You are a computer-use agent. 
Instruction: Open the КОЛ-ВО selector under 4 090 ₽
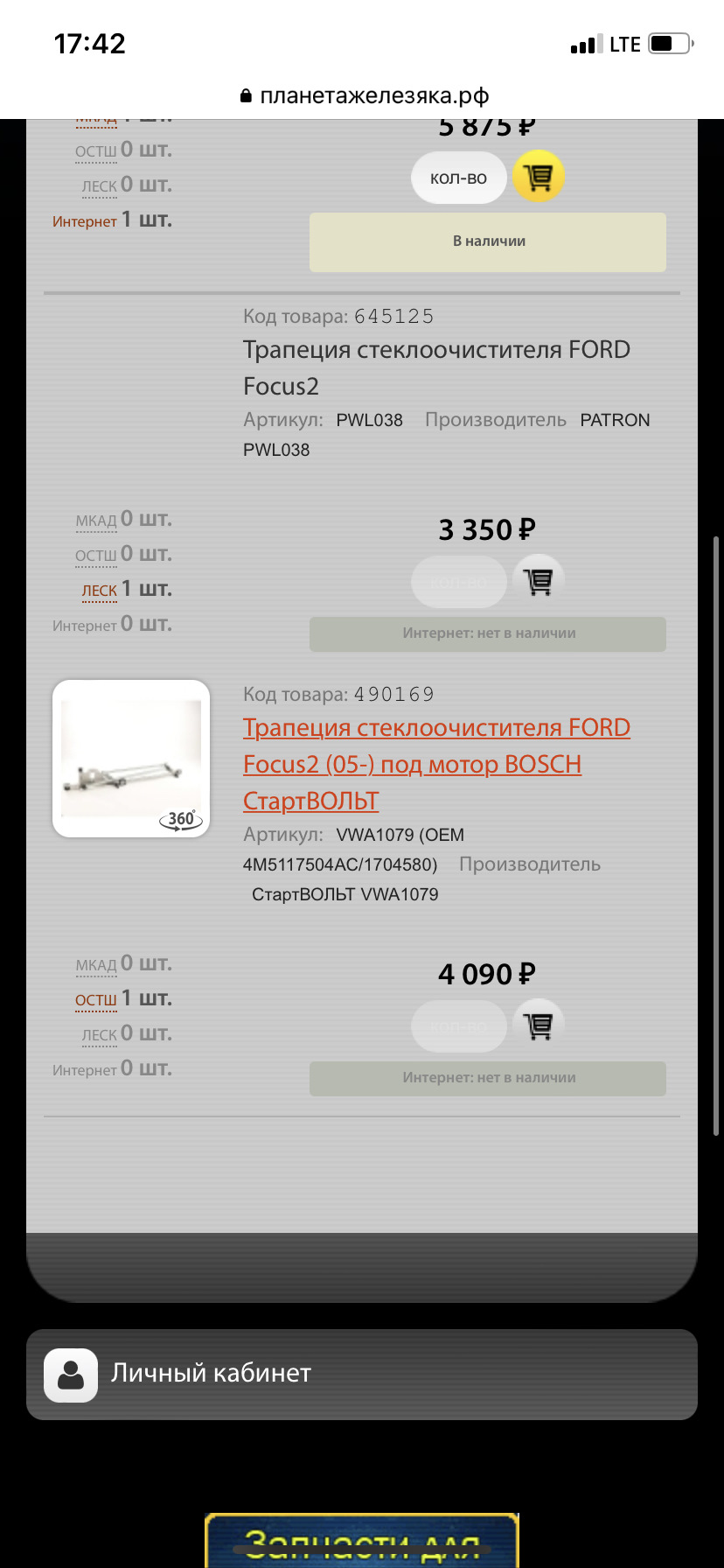click(458, 1025)
